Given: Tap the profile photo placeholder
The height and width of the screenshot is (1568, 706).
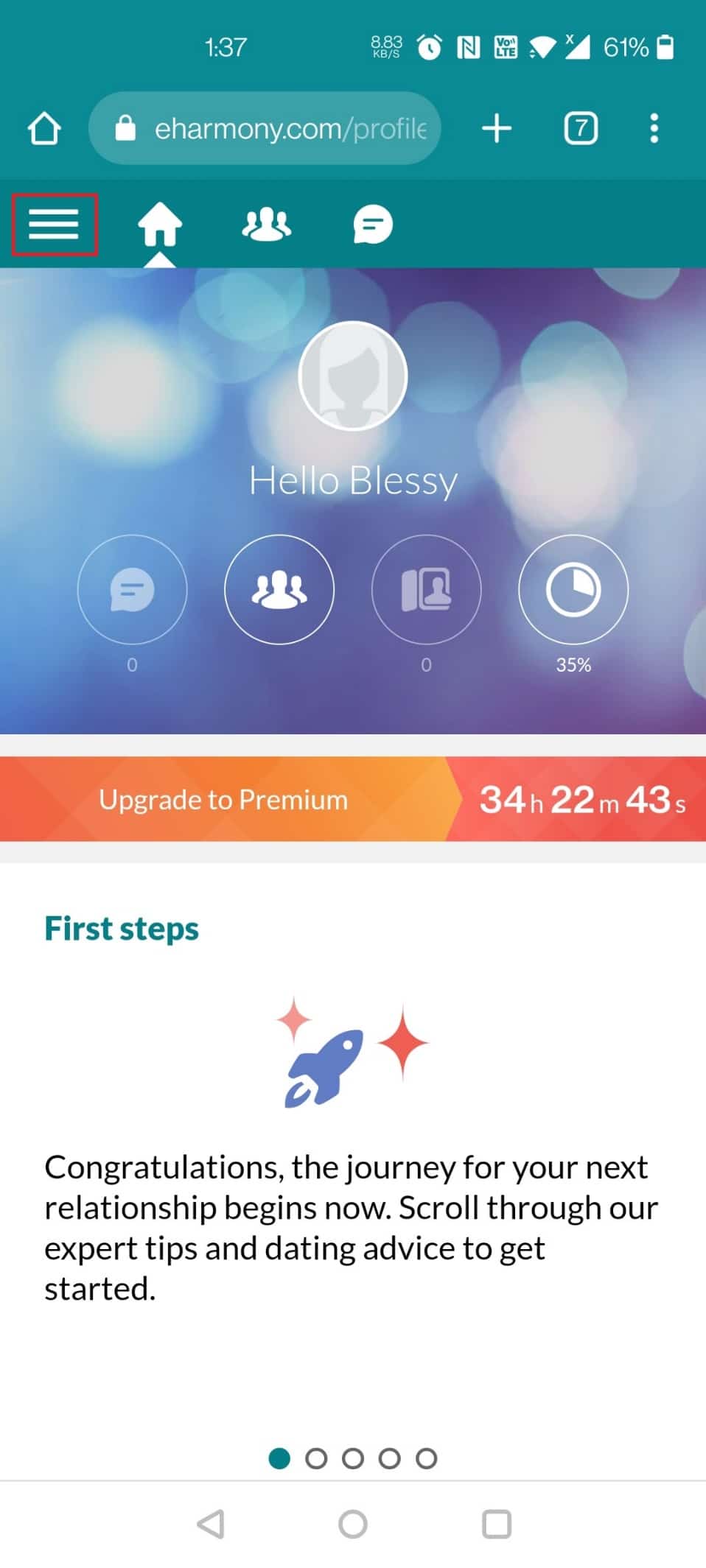Looking at the screenshot, I should pos(353,376).
